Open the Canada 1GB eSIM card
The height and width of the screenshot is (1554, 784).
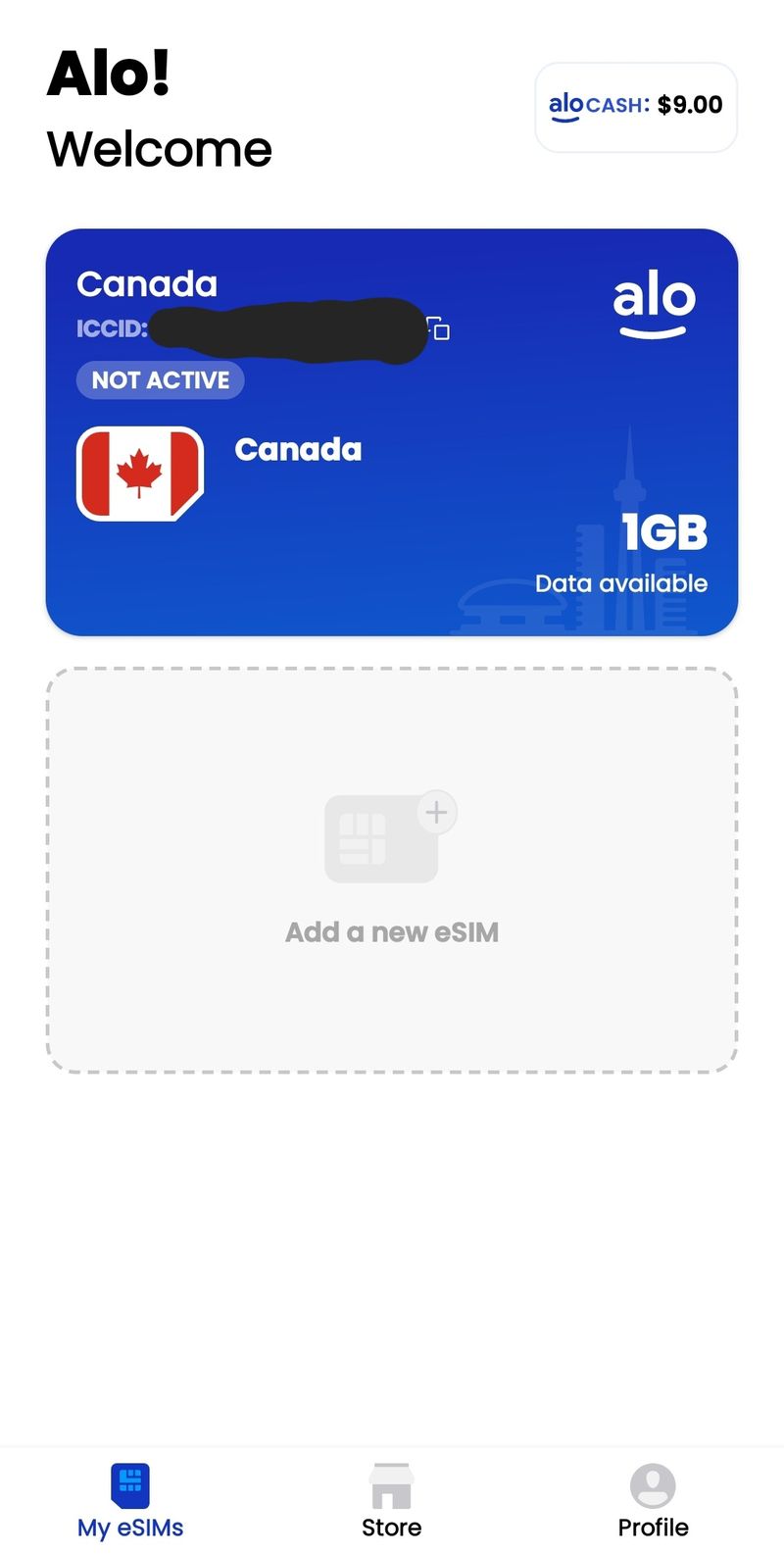tap(392, 432)
